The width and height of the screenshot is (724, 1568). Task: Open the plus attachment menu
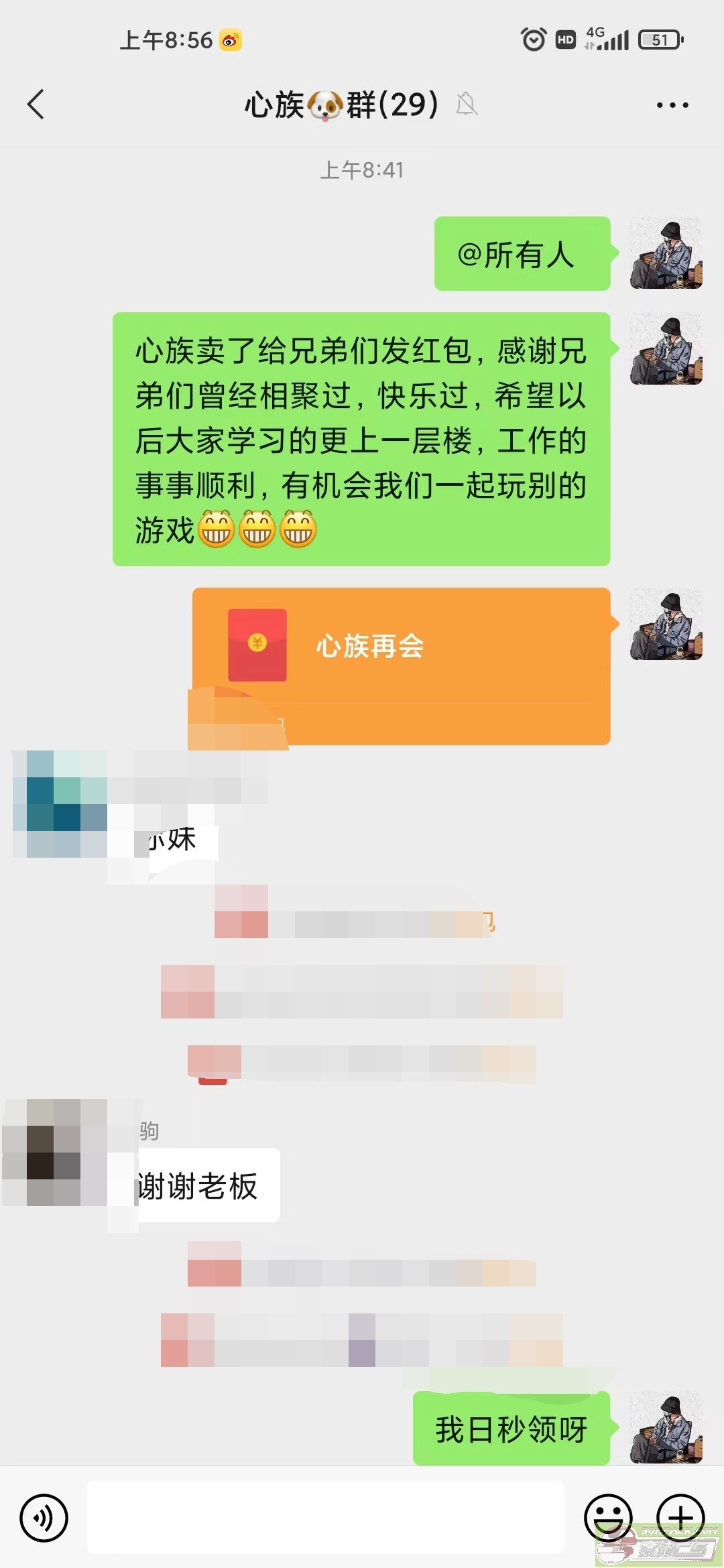click(680, 1518)
